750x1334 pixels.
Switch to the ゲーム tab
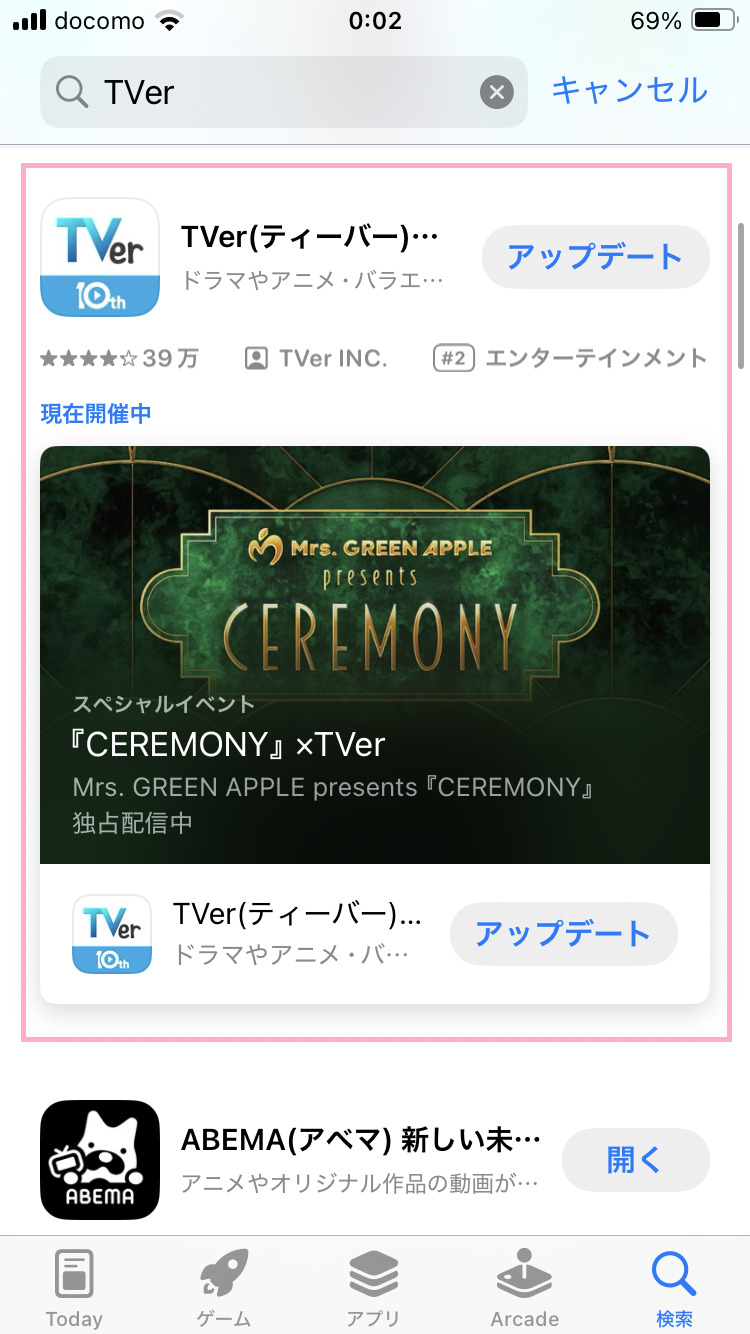224,1288
